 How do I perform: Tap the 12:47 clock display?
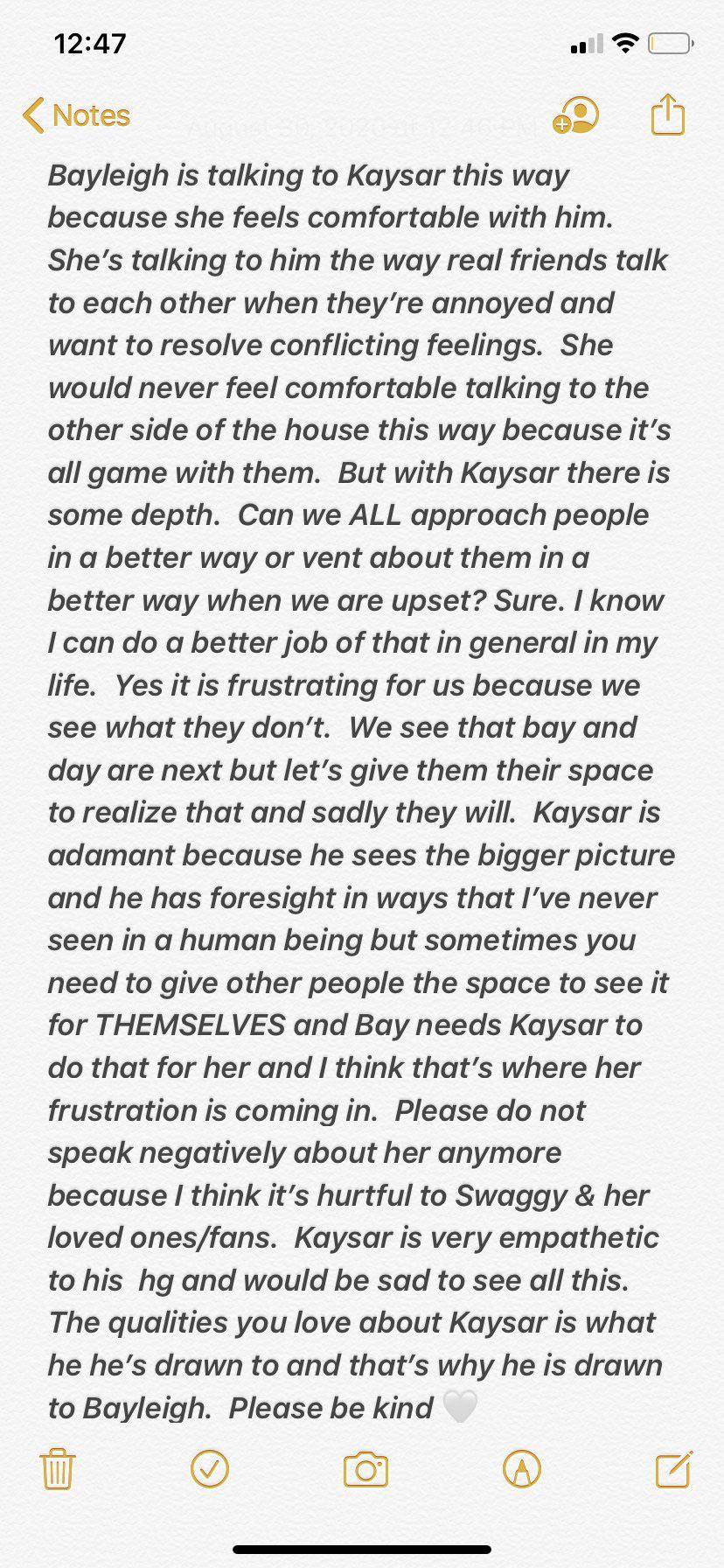[x=90, y=42]
